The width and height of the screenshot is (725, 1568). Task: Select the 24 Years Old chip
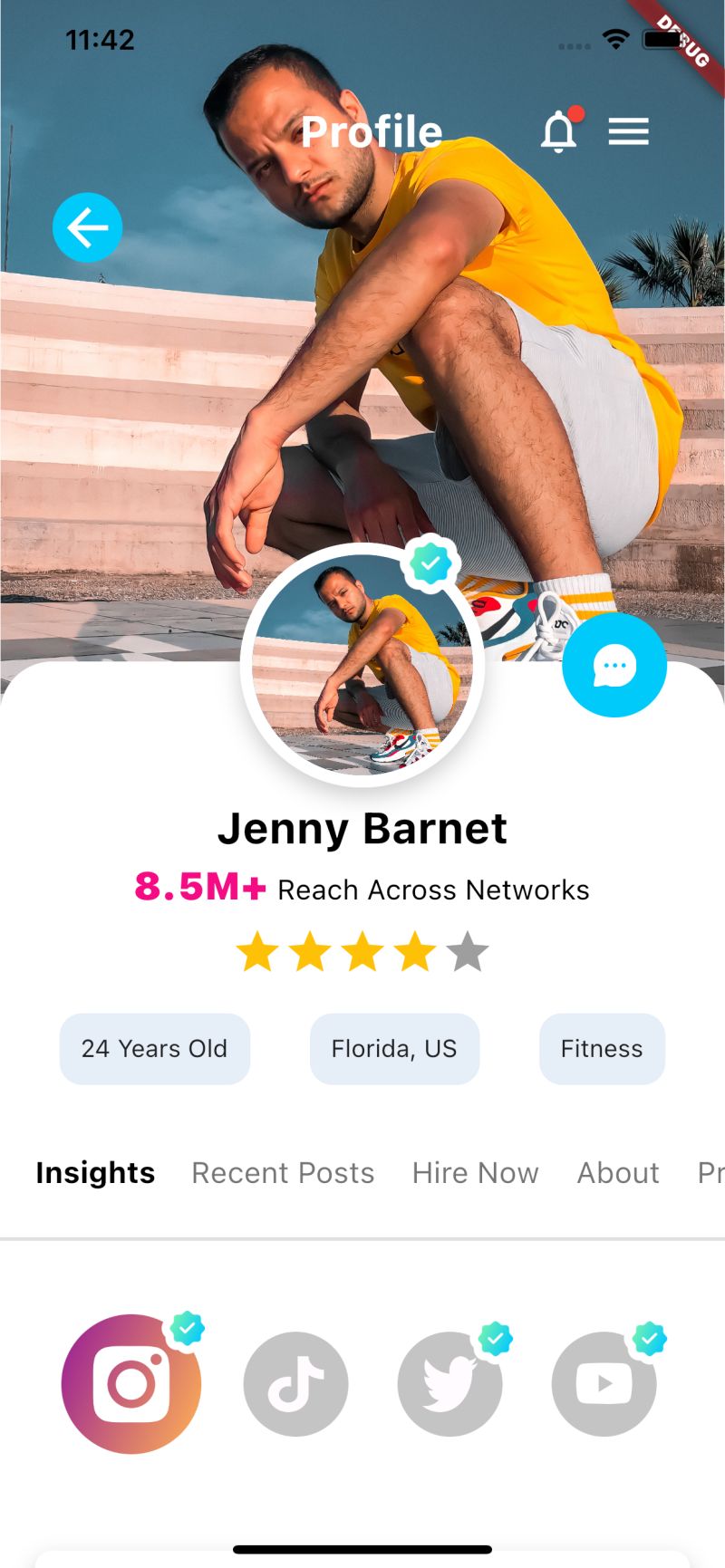(x=154, y=1049)
